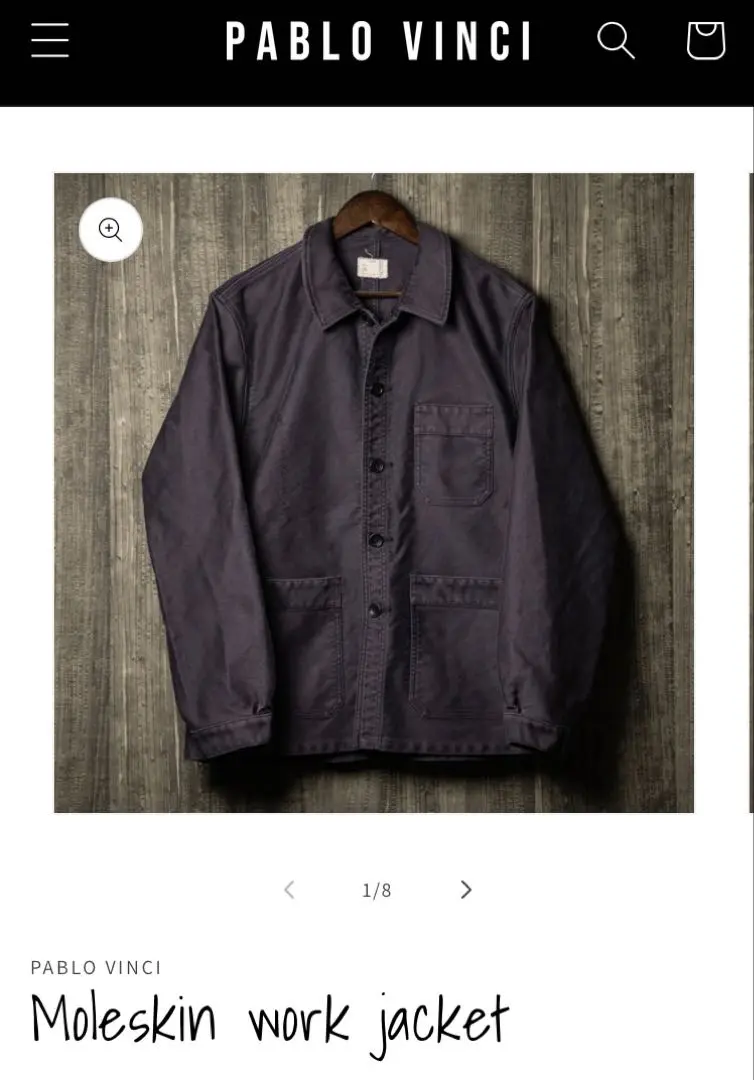Open the search icon
The width and height of the screenshot is (754, 1080).
[616, 41]
